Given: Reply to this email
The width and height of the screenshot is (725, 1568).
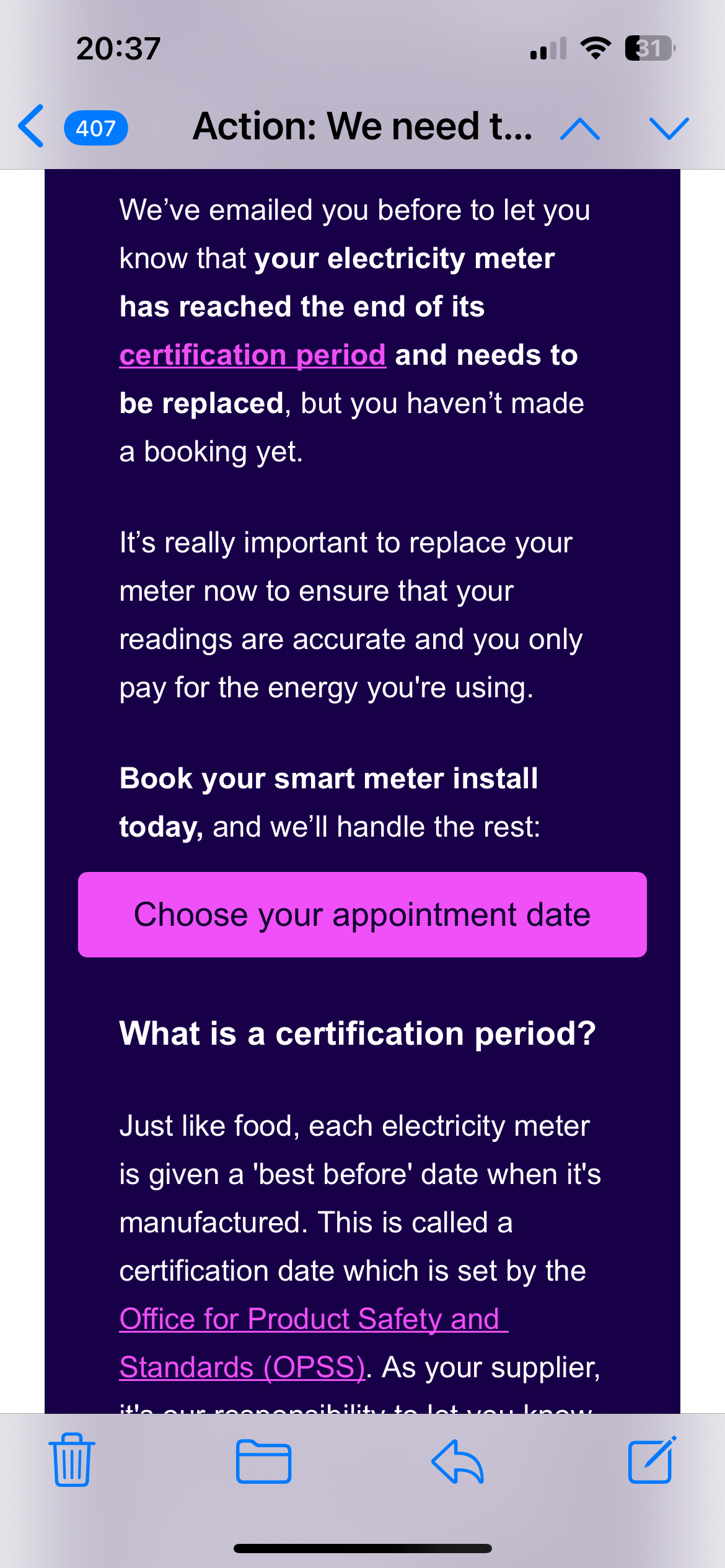Looking at the screenshot, I should 457,1461.
